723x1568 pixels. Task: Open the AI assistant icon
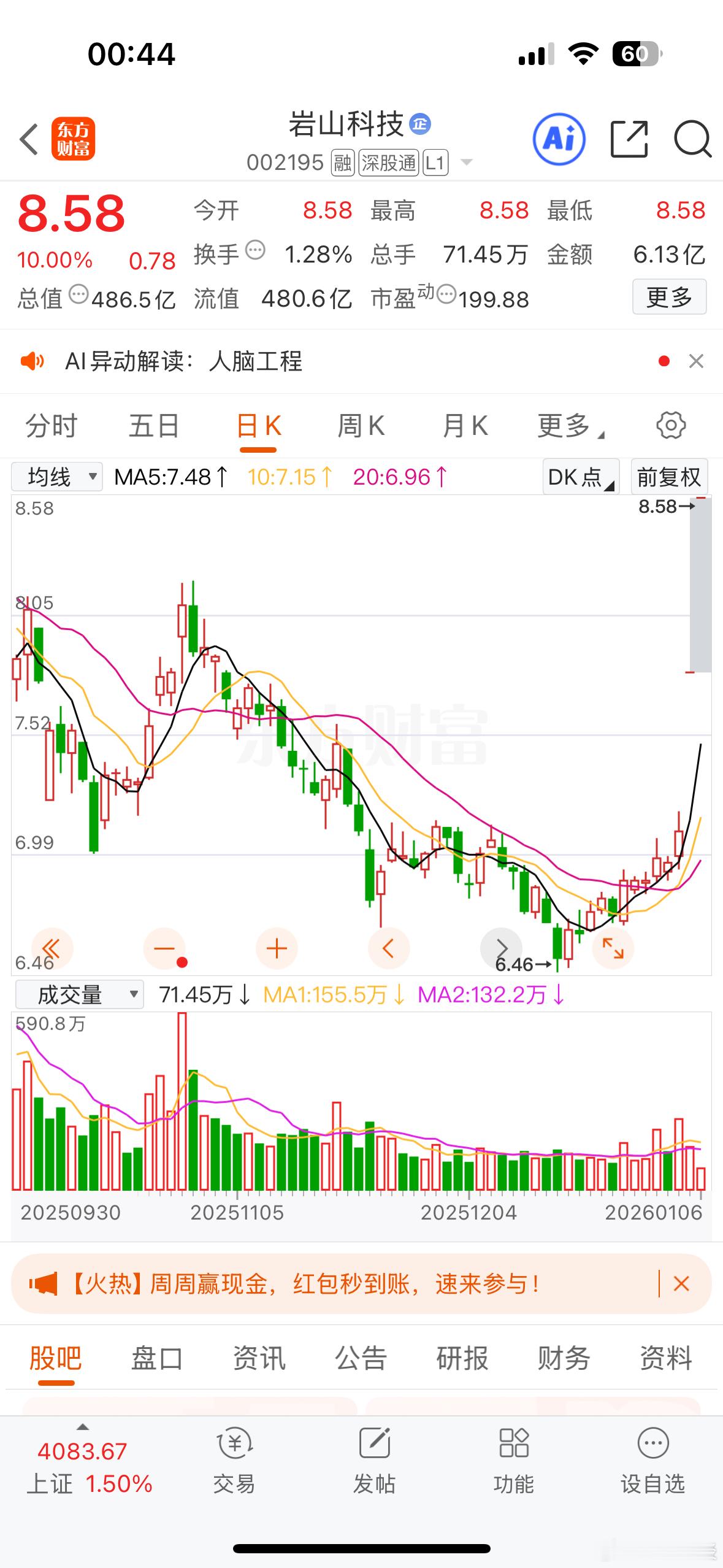click(x=560, y=140)
